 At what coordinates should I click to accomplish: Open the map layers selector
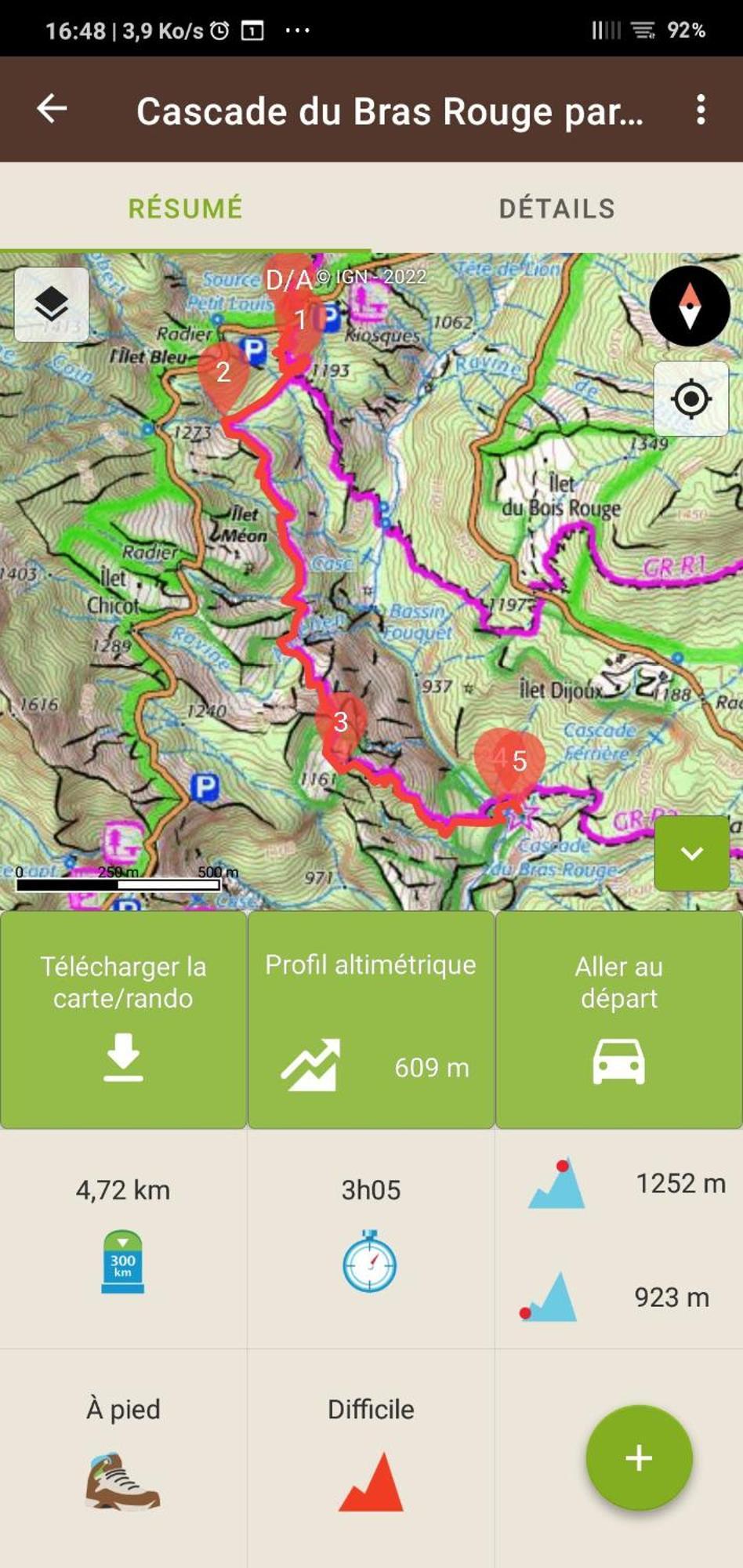pos(52,304)
